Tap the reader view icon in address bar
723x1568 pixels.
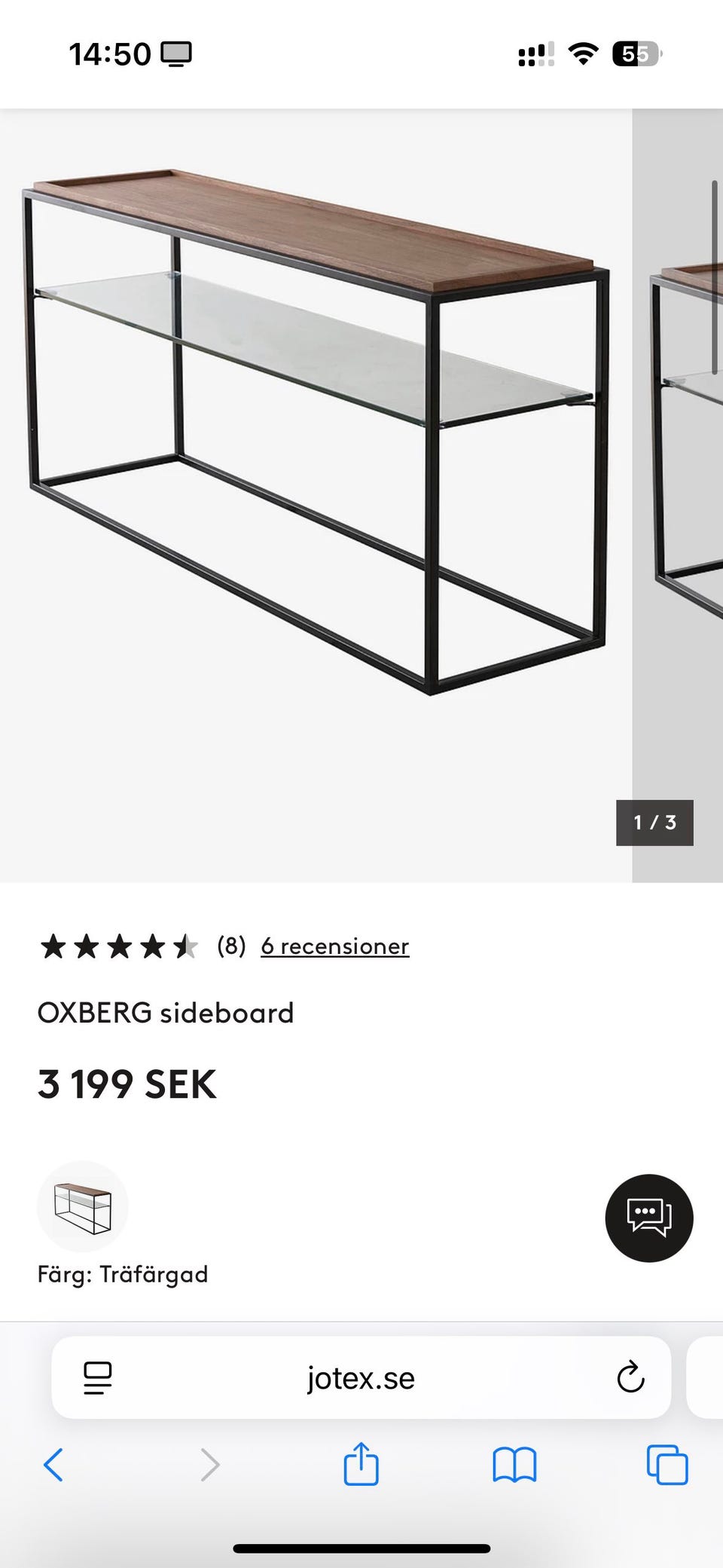tap(97, 1378)
